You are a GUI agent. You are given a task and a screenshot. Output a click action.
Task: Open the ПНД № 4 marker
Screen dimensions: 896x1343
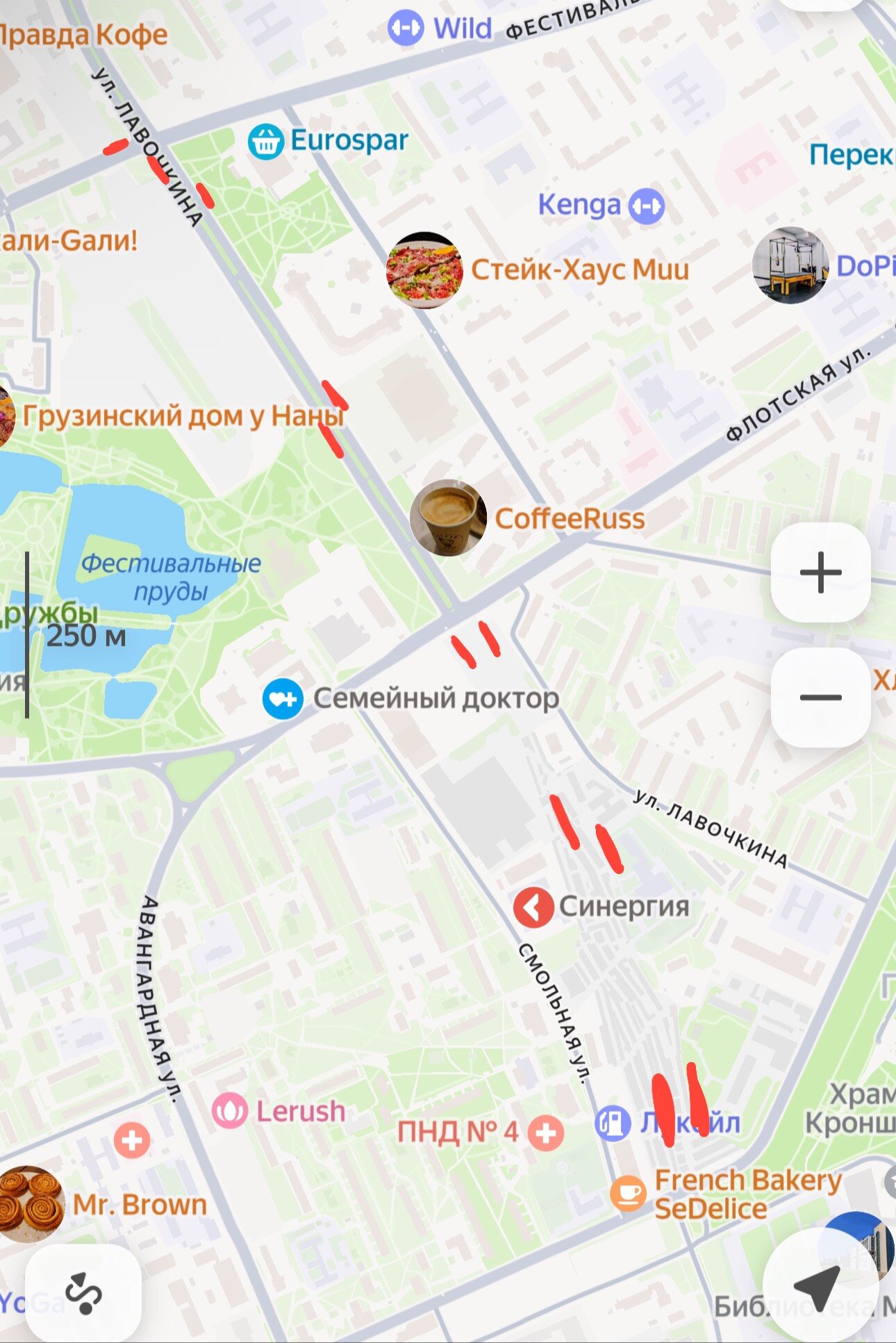click(x=545, y=1132)
